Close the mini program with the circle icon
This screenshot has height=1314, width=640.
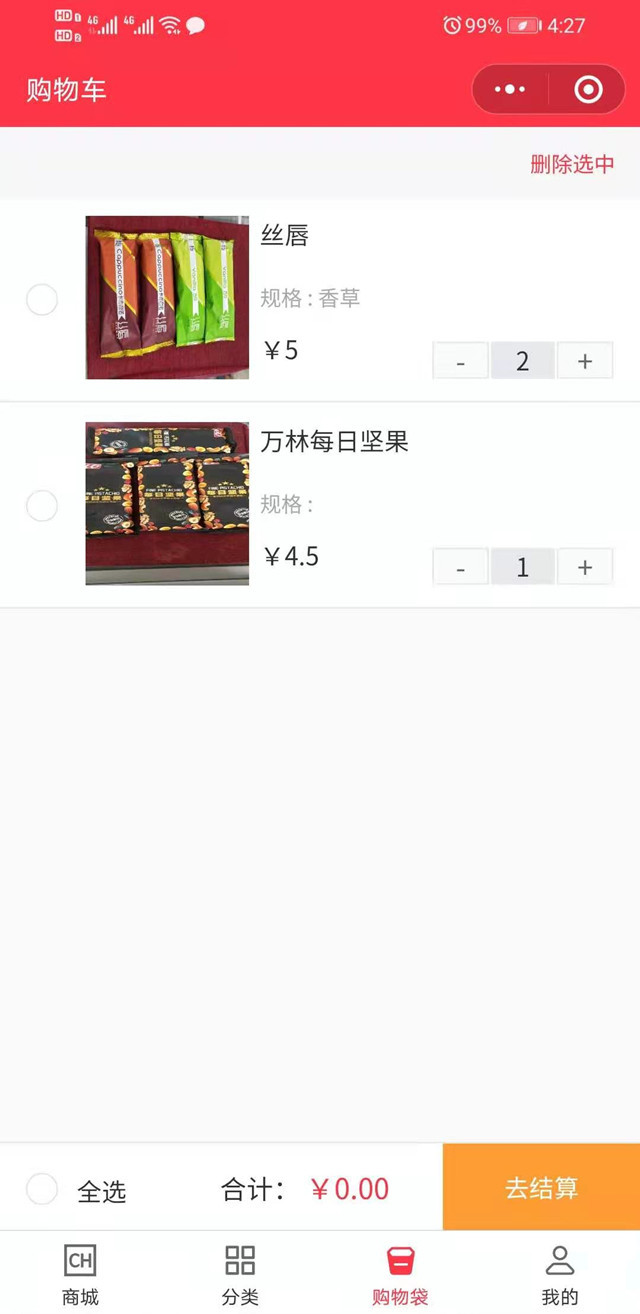click(588, 90)
